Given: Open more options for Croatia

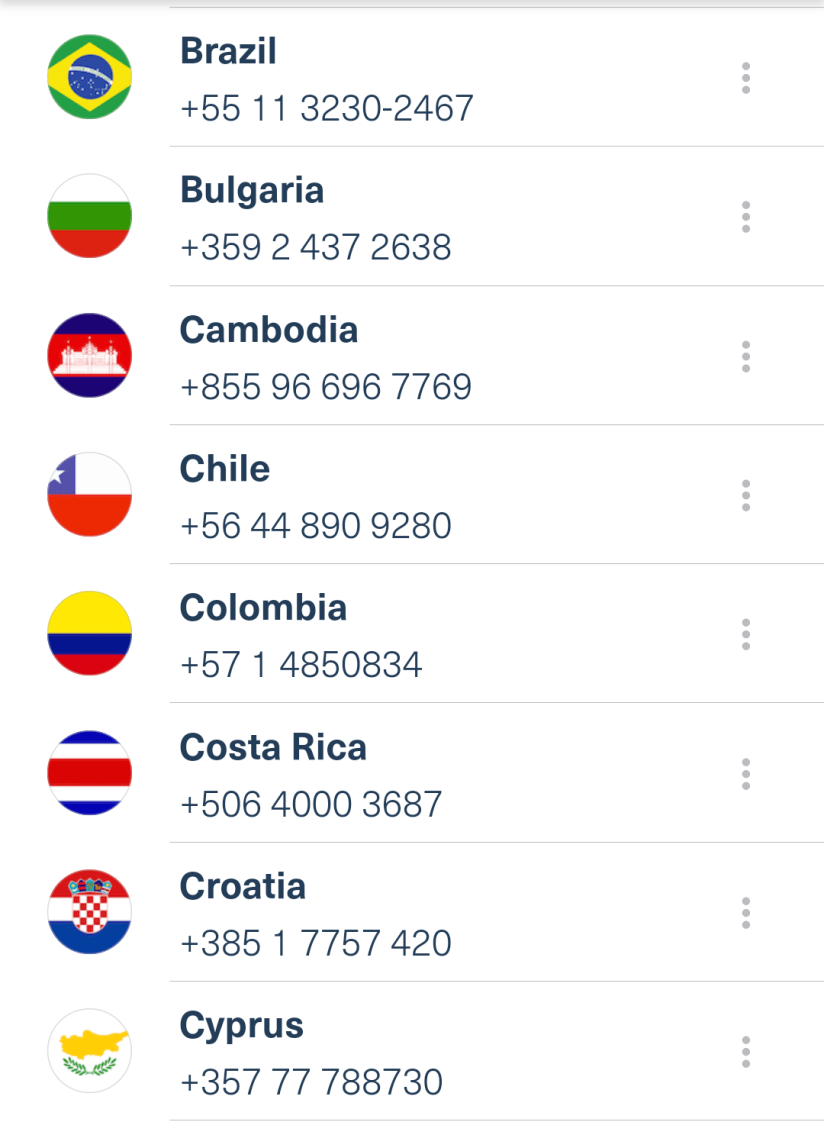Looking at the screenshot, I should coord(745,912).
